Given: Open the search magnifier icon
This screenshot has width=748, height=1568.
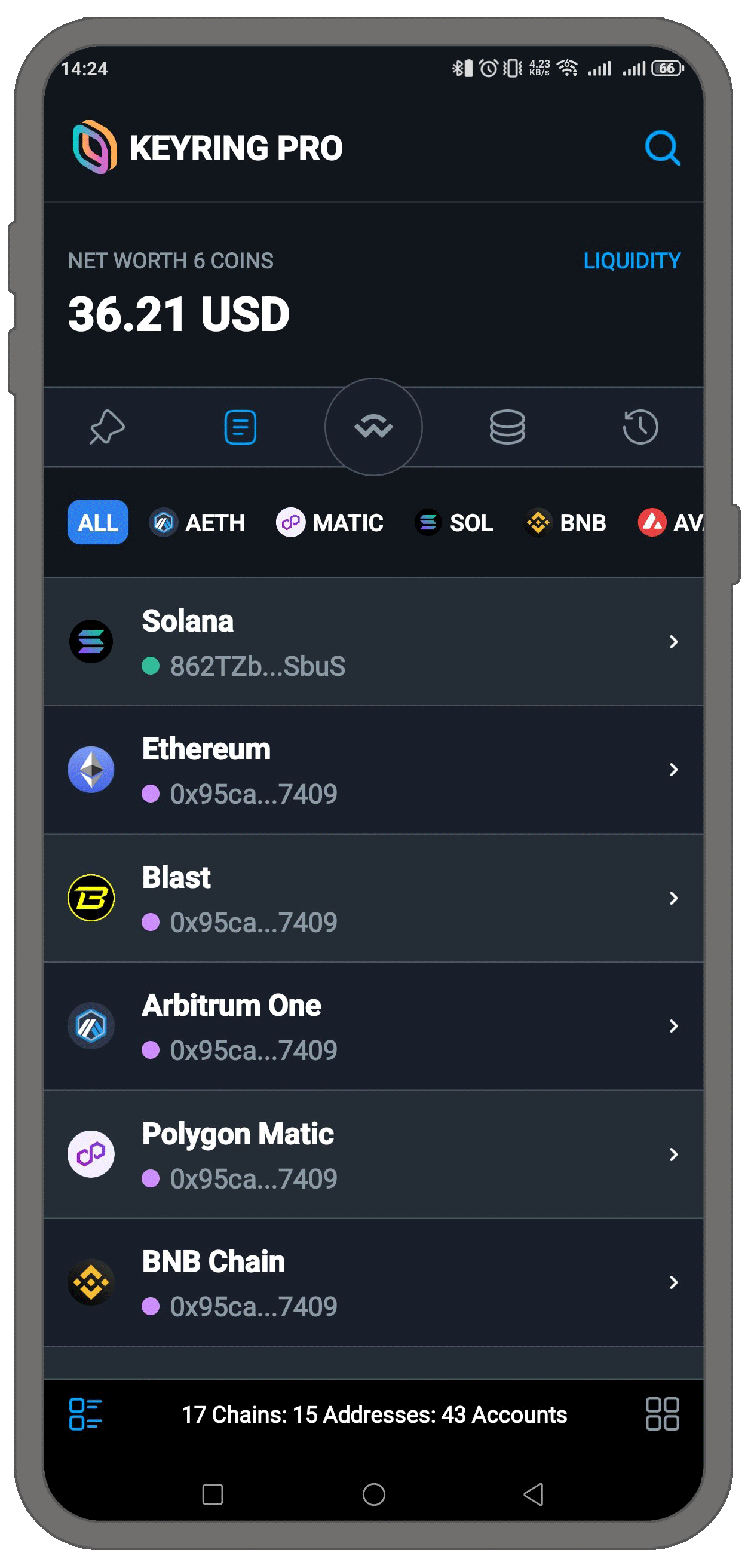Looking at the screenshot, I should click(662, 148).
